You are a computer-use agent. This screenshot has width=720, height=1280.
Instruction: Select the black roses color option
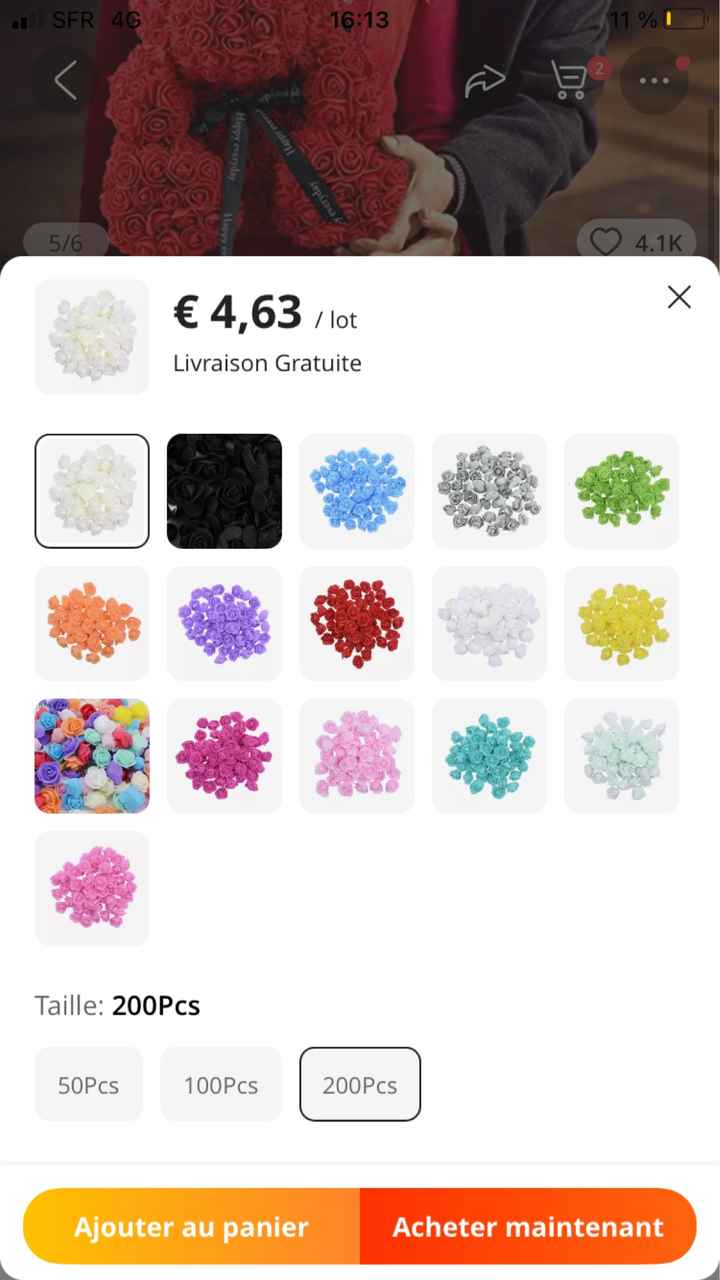coord(224,491)
